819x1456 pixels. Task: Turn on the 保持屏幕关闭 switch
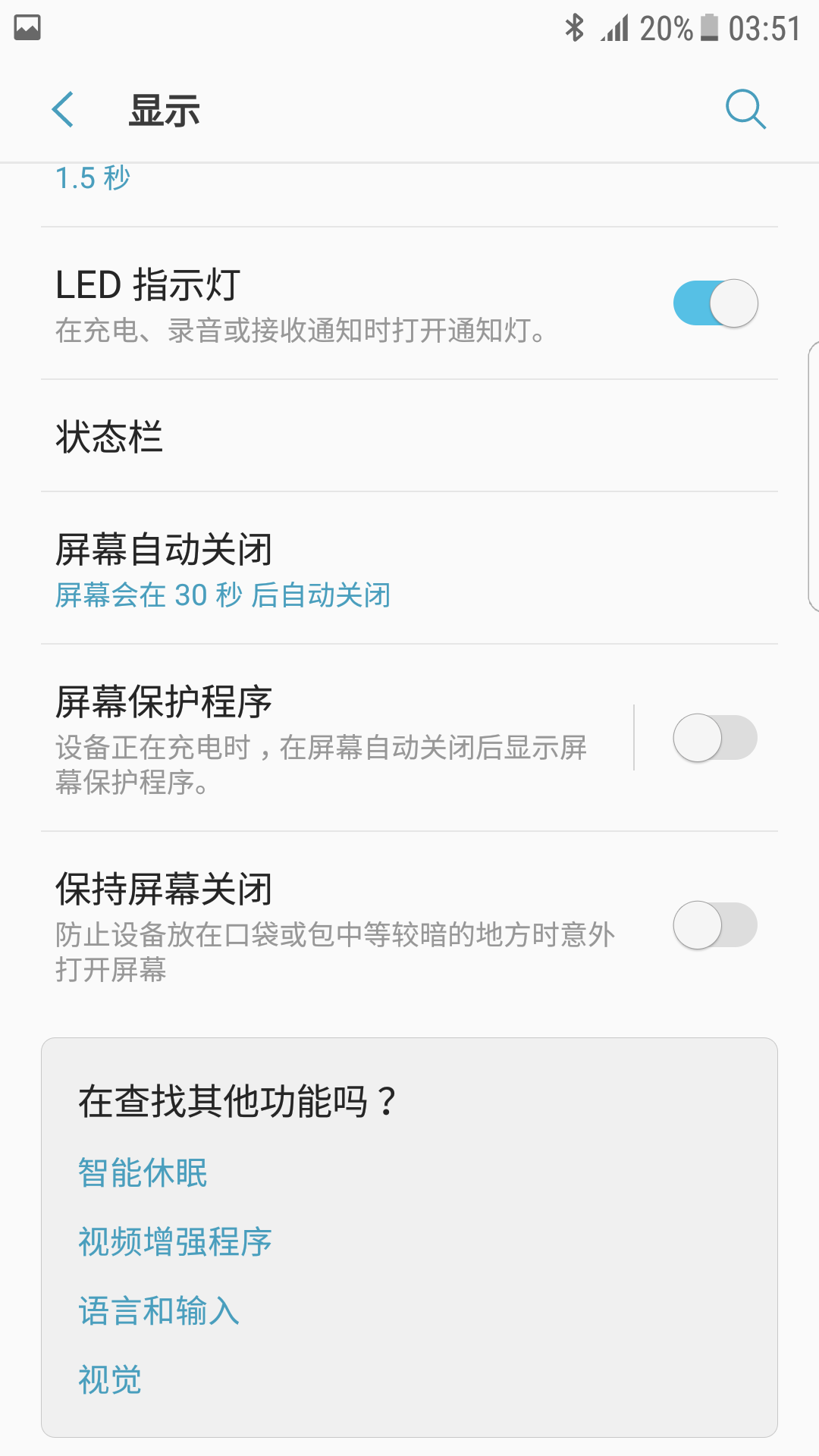point(715,925)
